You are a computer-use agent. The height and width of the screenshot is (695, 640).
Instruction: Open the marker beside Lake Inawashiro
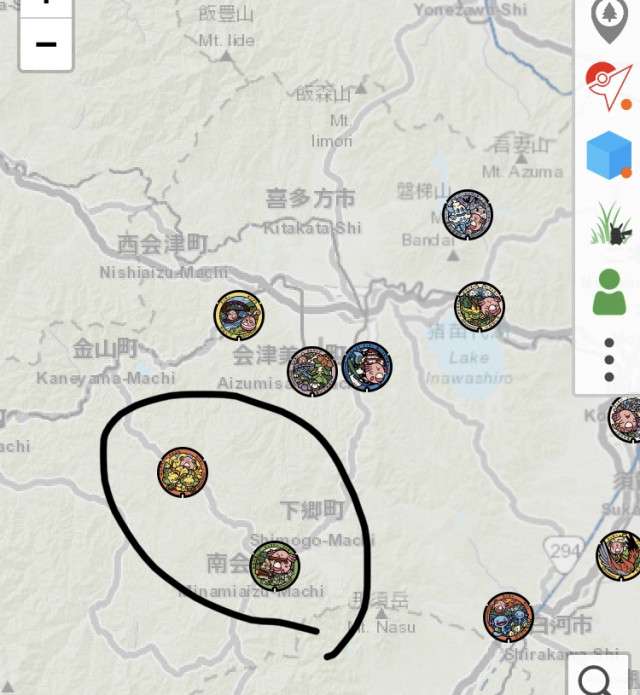click(x=479, y=306)
